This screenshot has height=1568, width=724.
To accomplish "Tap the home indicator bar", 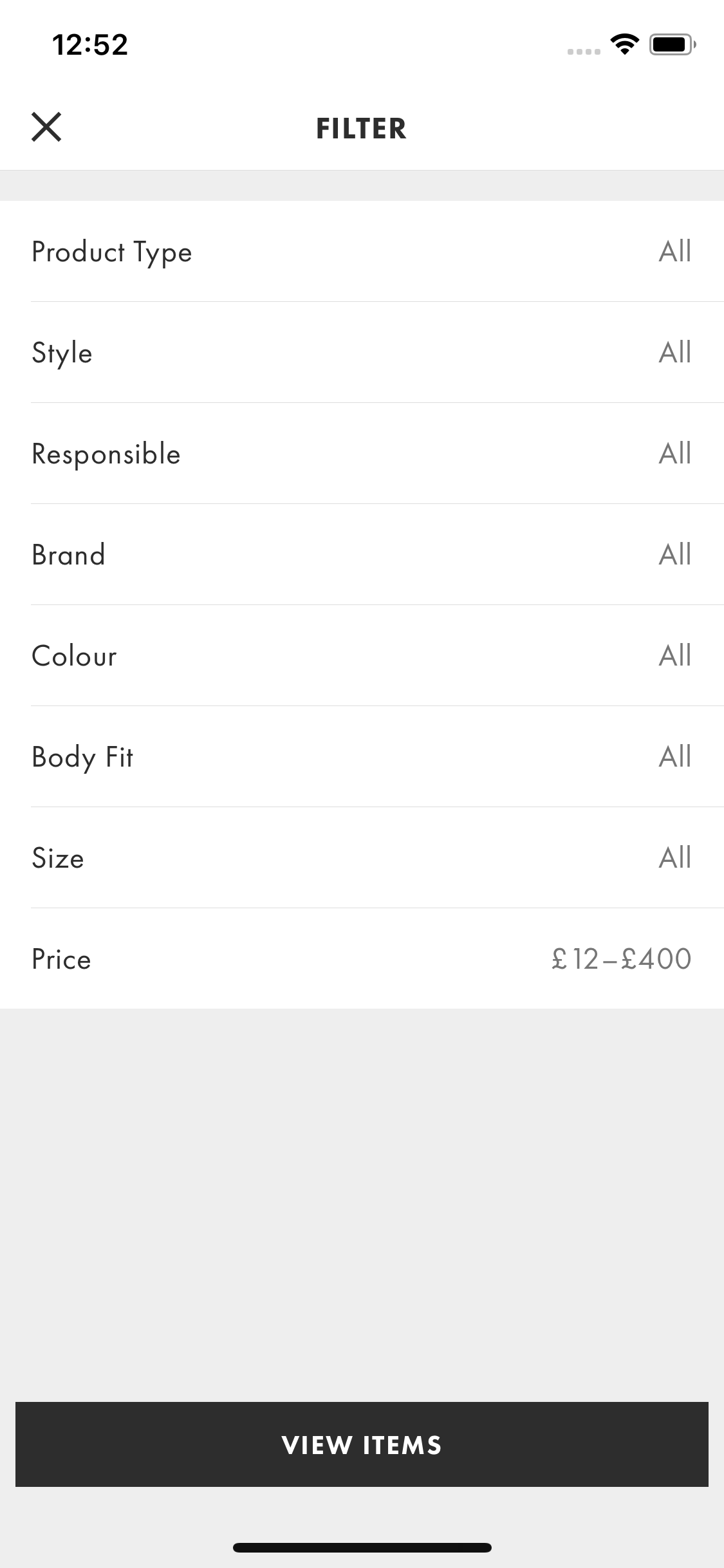I will click(362, 1547).
